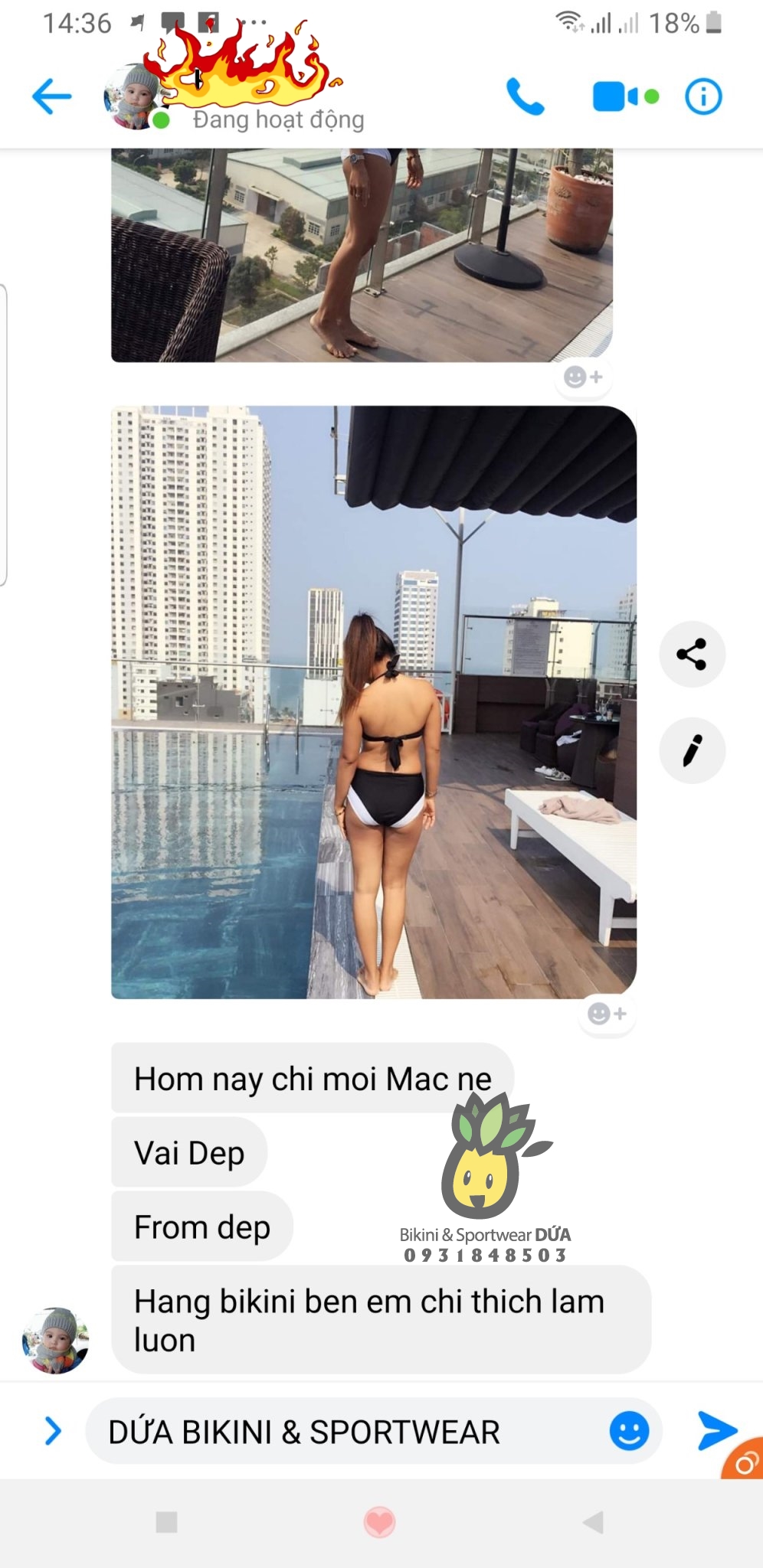Start a video call
The height and width of the screenshot is (1568, 763).
click(624, 97)
